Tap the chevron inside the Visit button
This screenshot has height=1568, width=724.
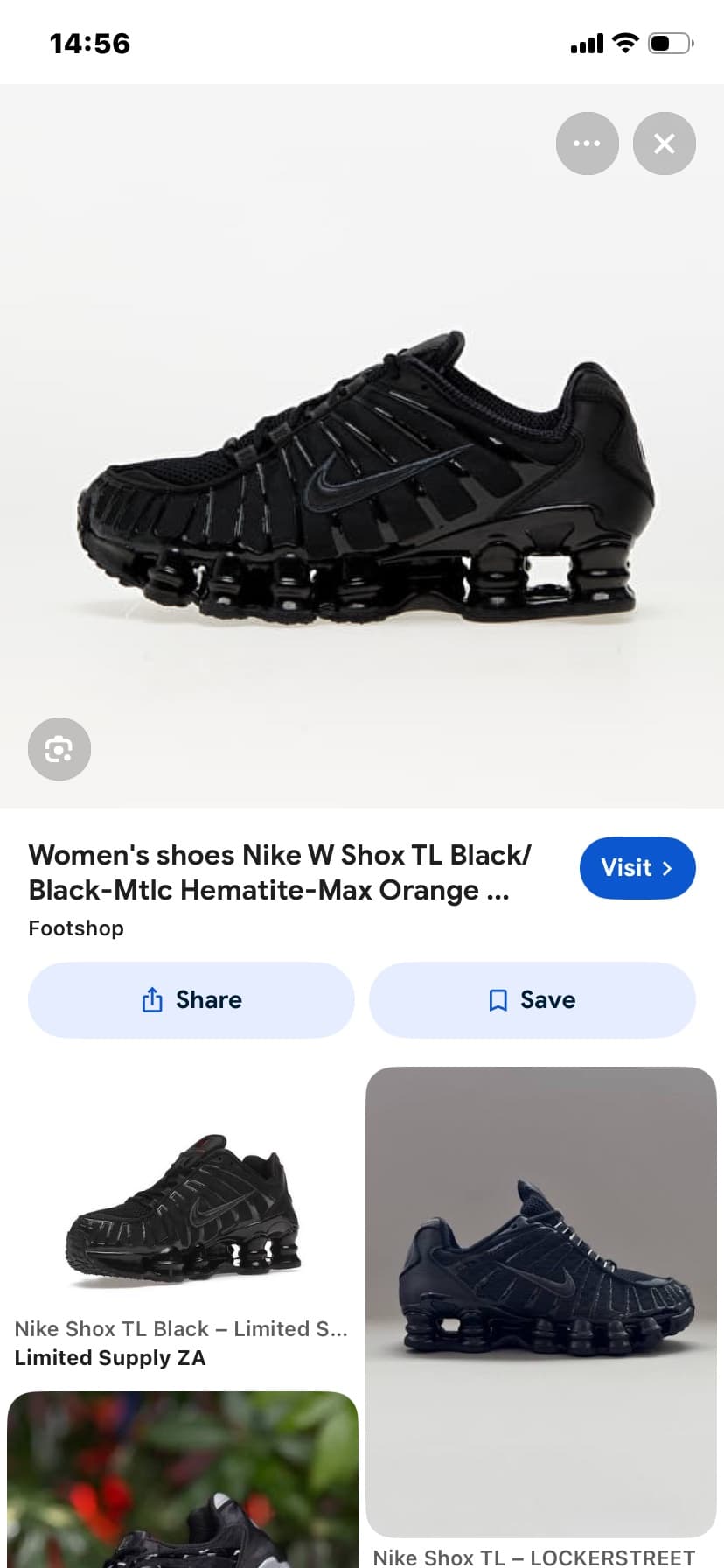(x=667, y=867)
